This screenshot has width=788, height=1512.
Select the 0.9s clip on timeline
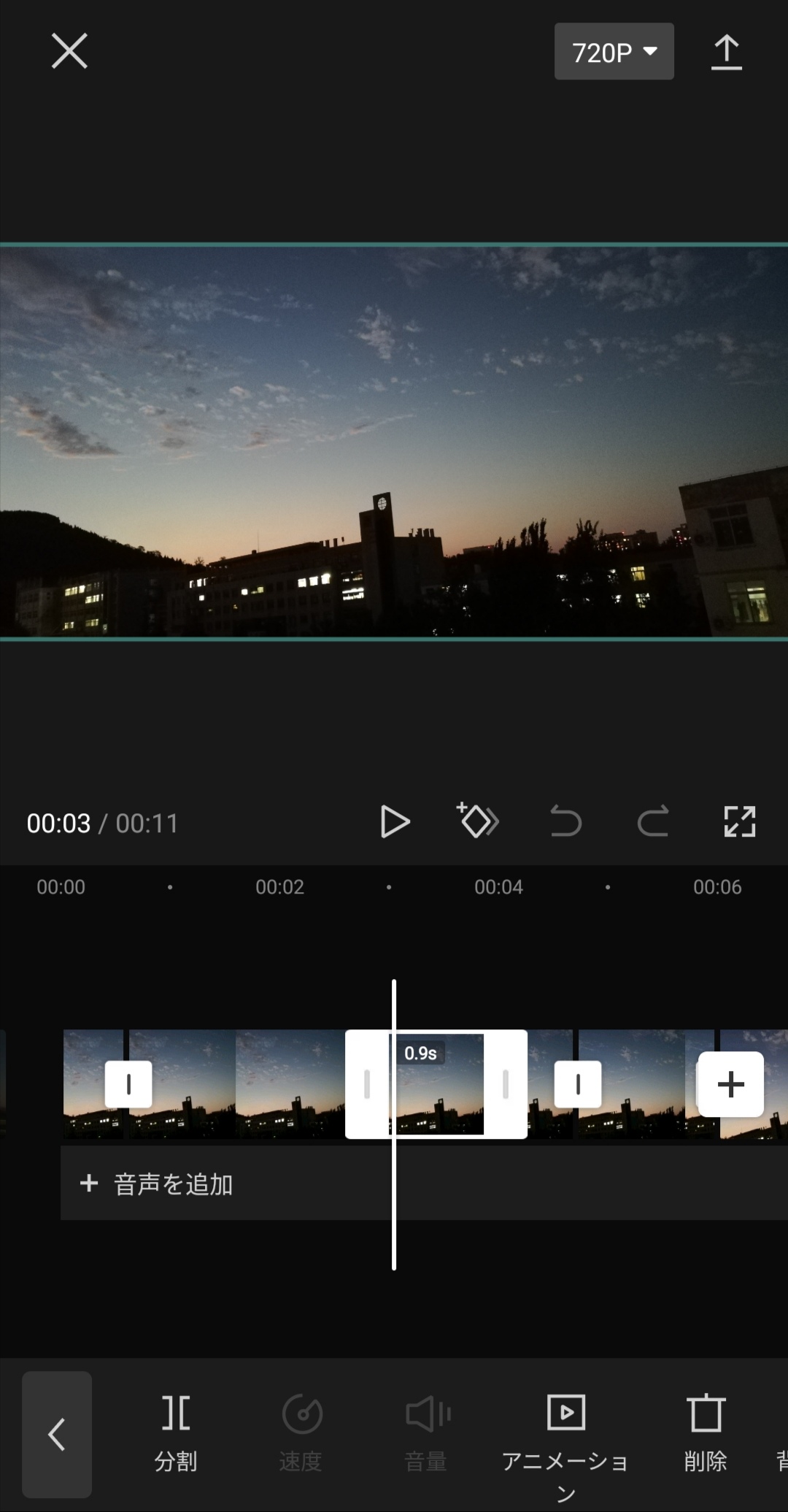[x=436, y=1084]
